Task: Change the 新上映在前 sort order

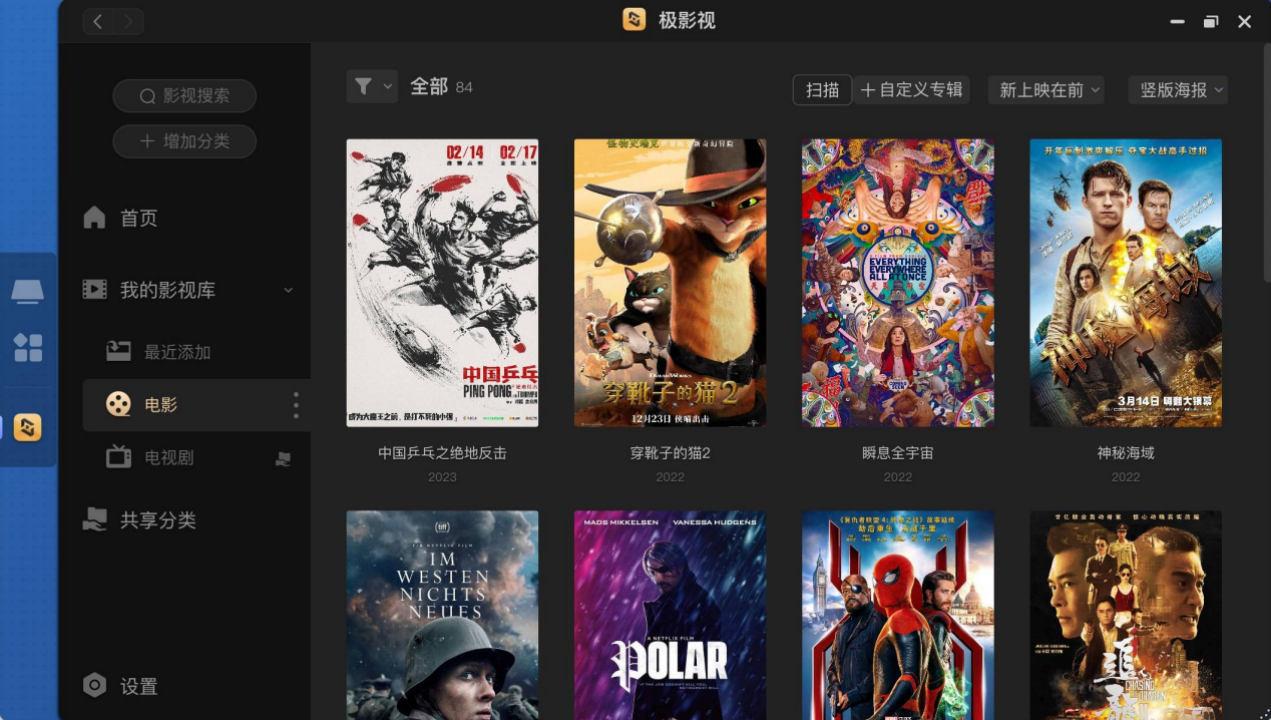Action: 1046,90
